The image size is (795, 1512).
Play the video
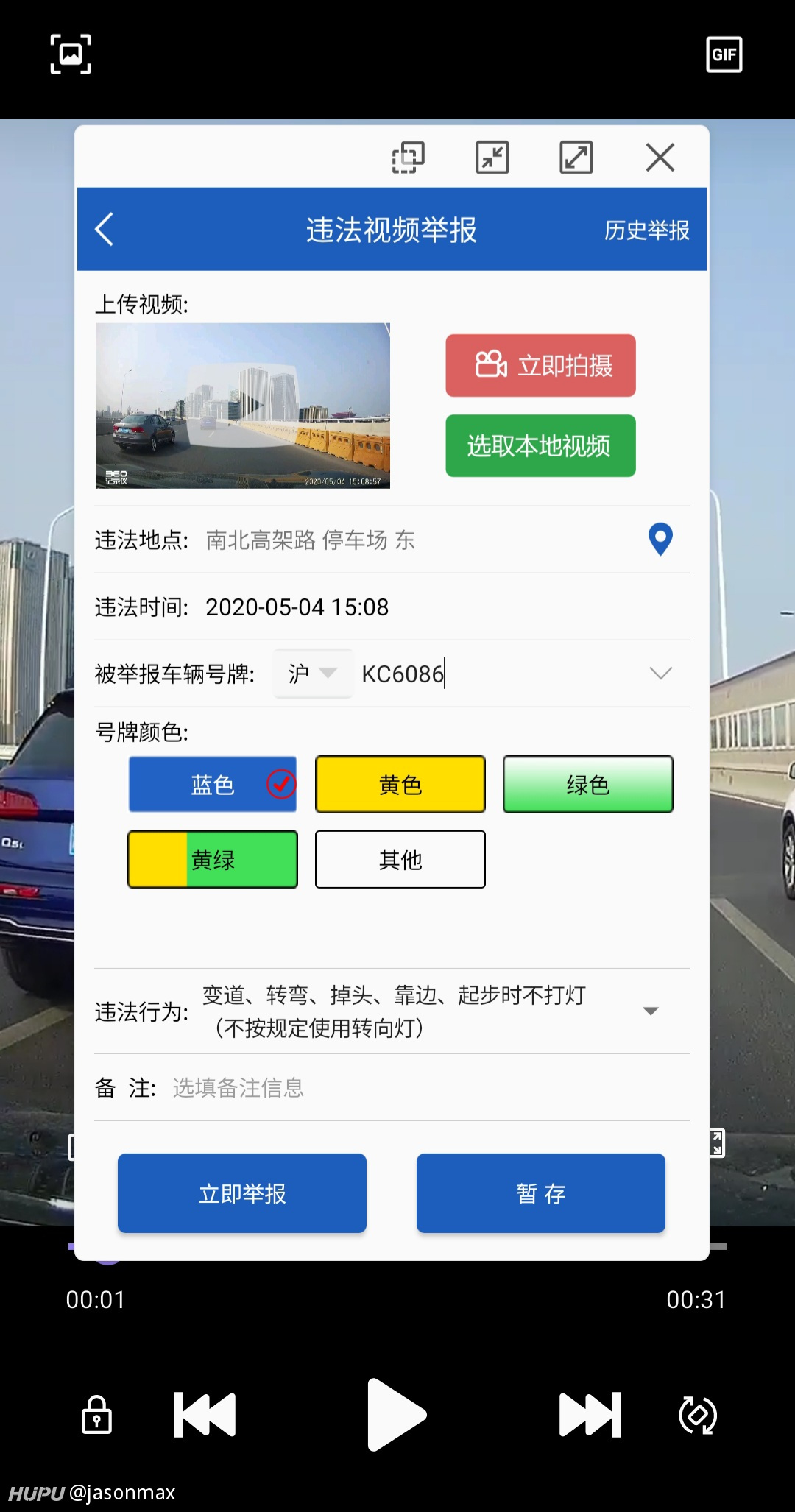[397, 1414]
